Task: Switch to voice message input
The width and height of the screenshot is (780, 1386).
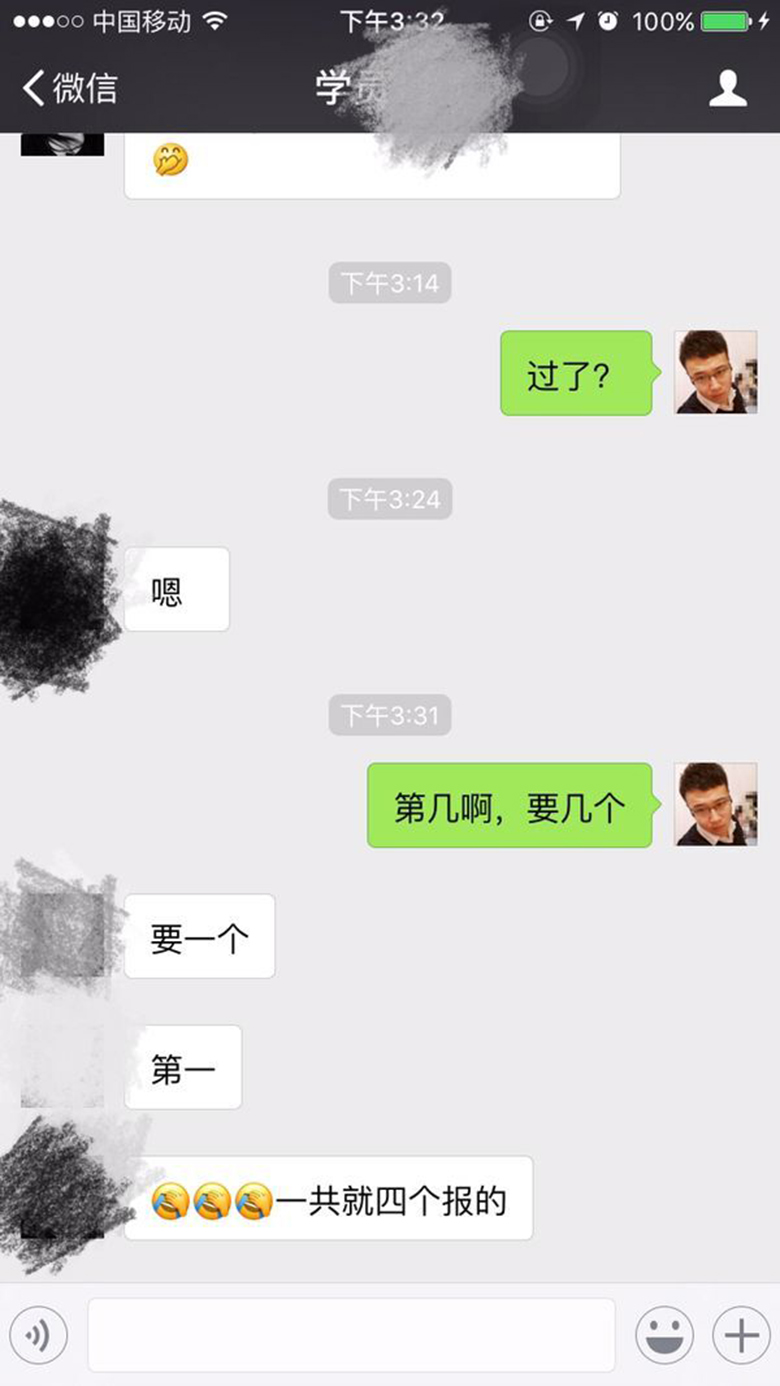Action: click(x=38, y=1335)
